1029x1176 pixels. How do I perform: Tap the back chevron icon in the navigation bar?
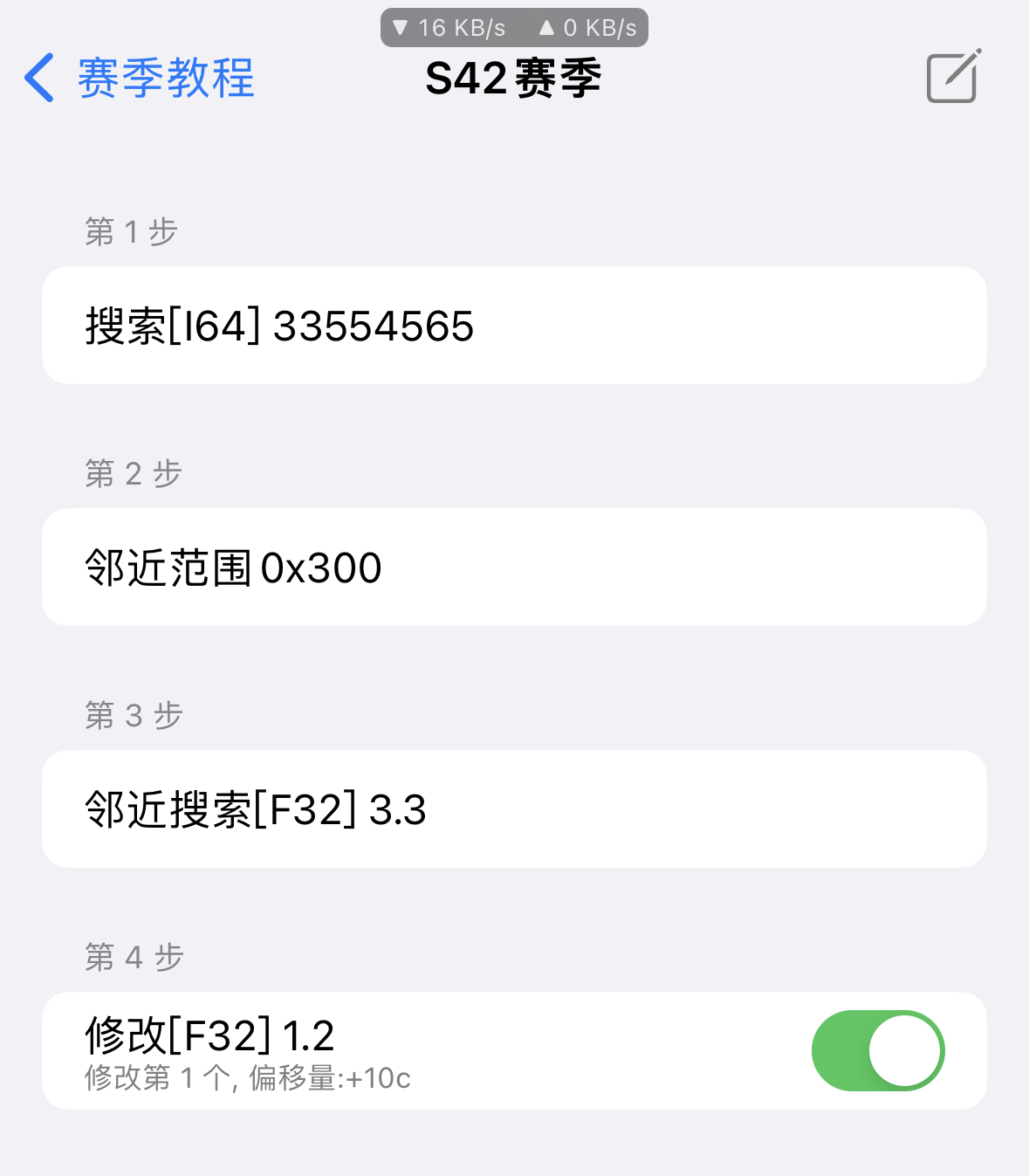37,77
